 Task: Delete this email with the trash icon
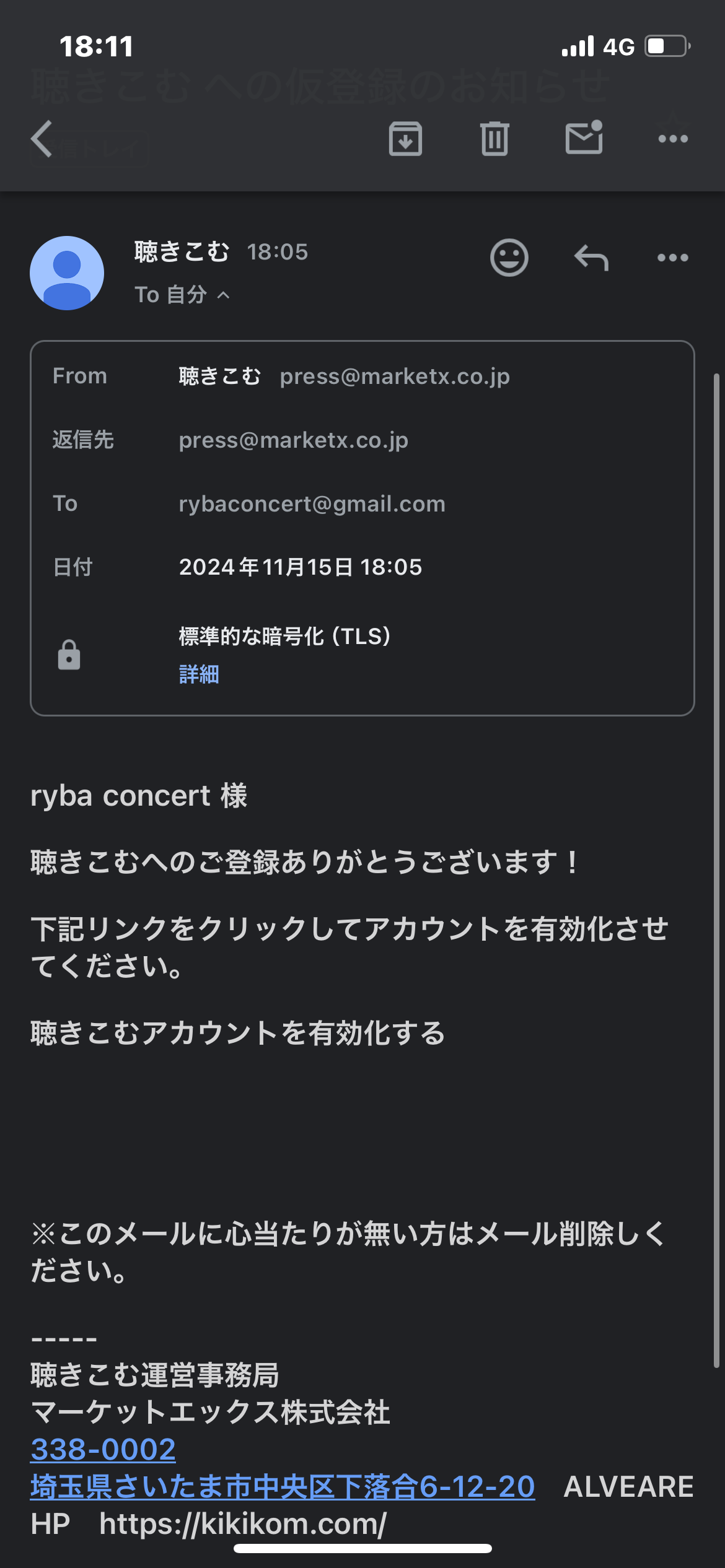(x=494, y=139)
